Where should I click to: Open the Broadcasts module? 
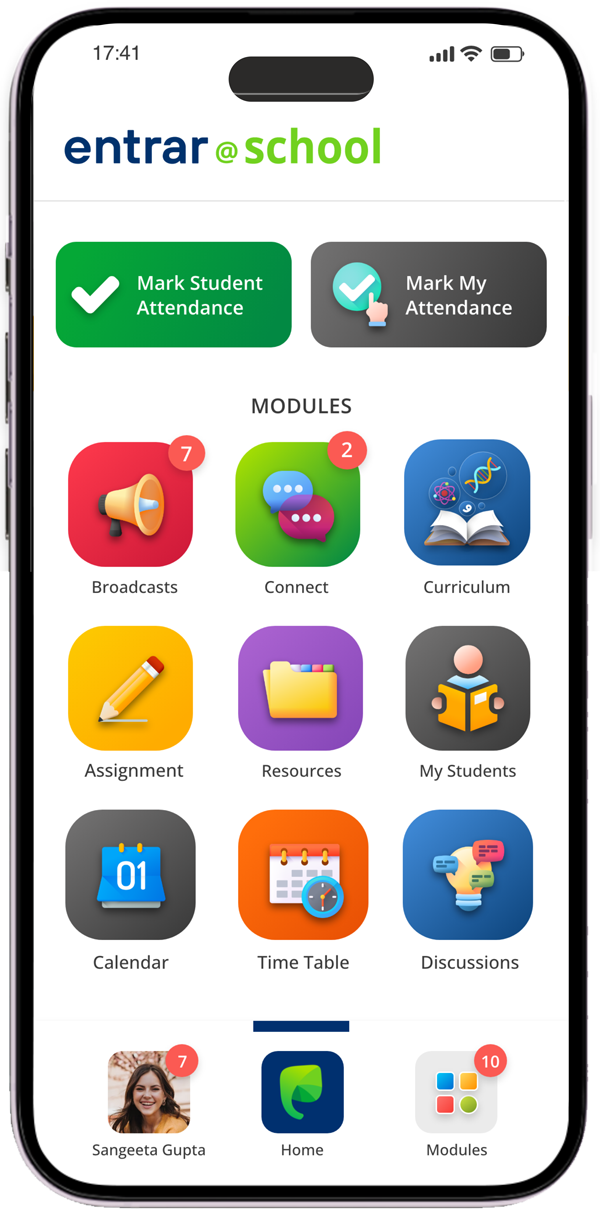(131, 505)
